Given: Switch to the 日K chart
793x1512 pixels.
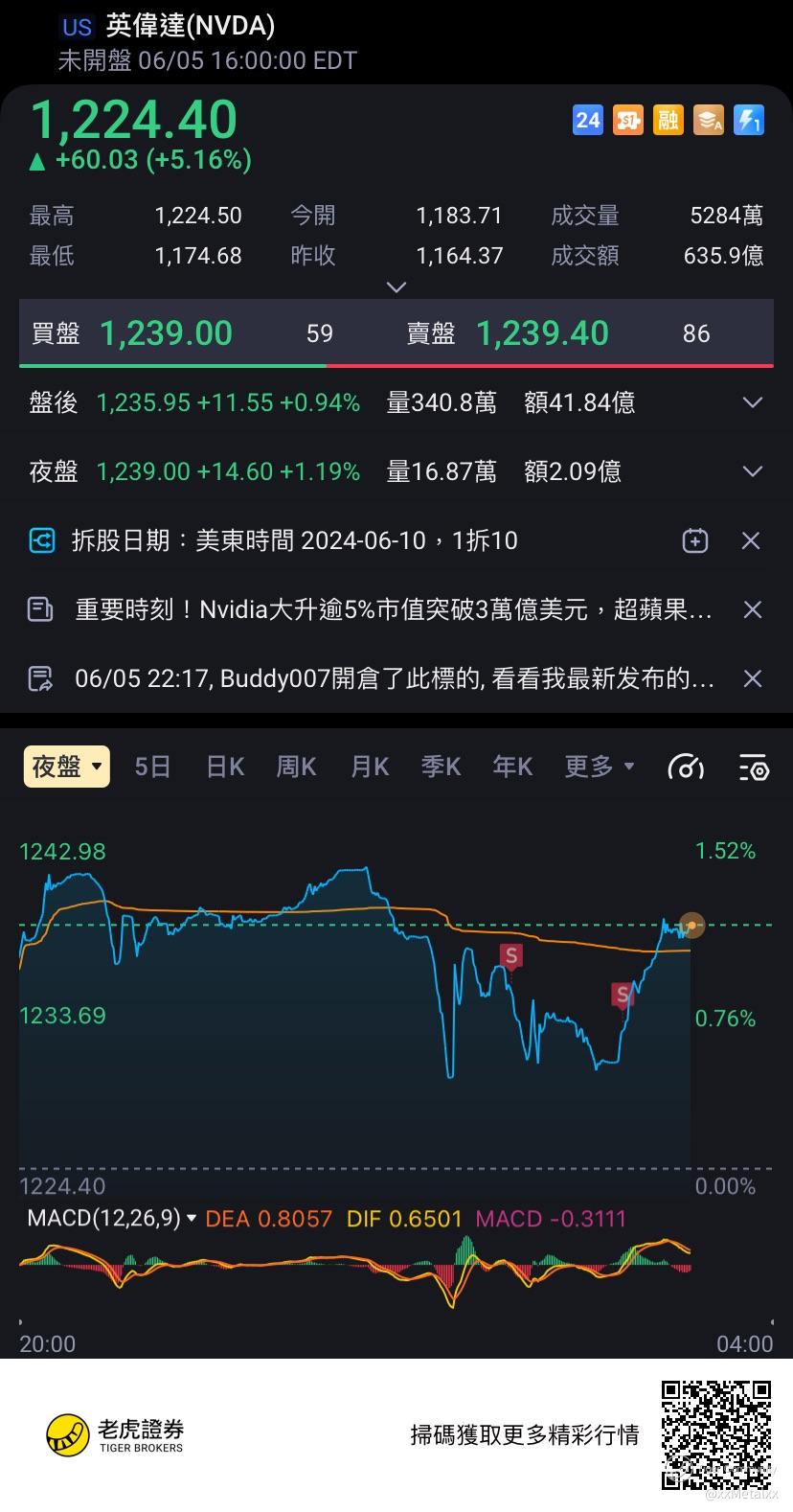Looking at the screenshot, I should click(x=225, y=767).
